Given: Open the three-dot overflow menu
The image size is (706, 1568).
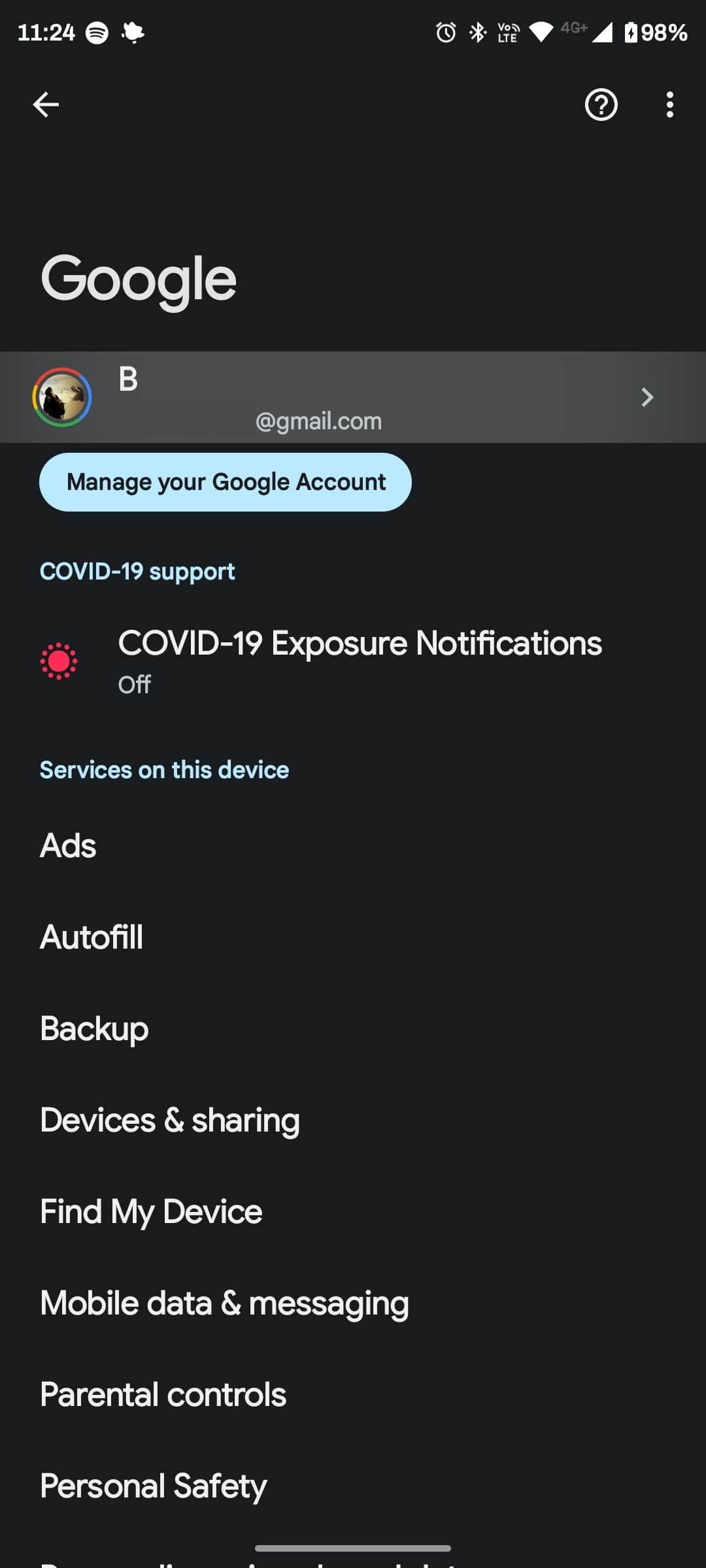Looking at the screenshot, I should click(x=669, y=105).
